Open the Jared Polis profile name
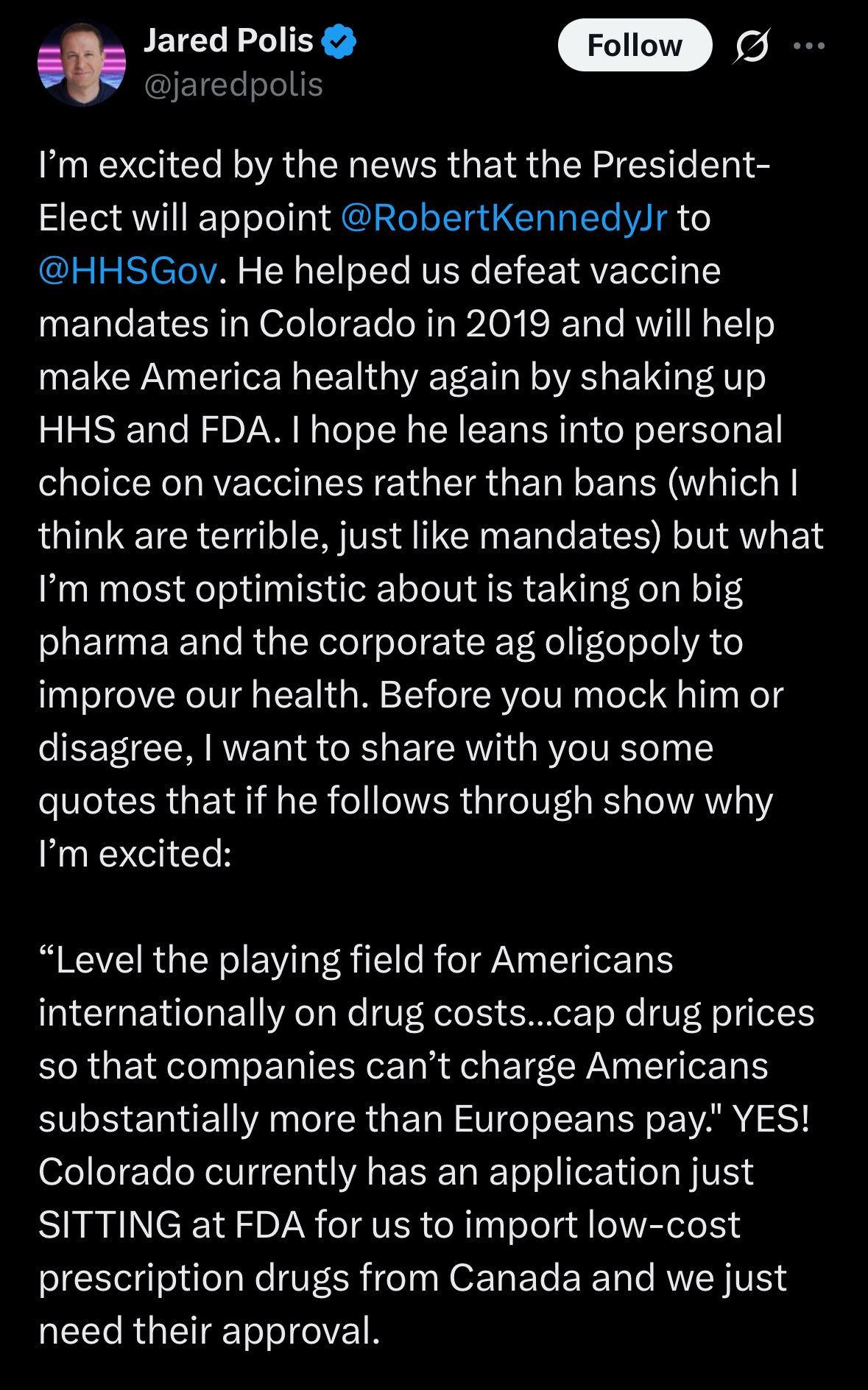This screenshot has height=1390, width=868. point(229,40)
